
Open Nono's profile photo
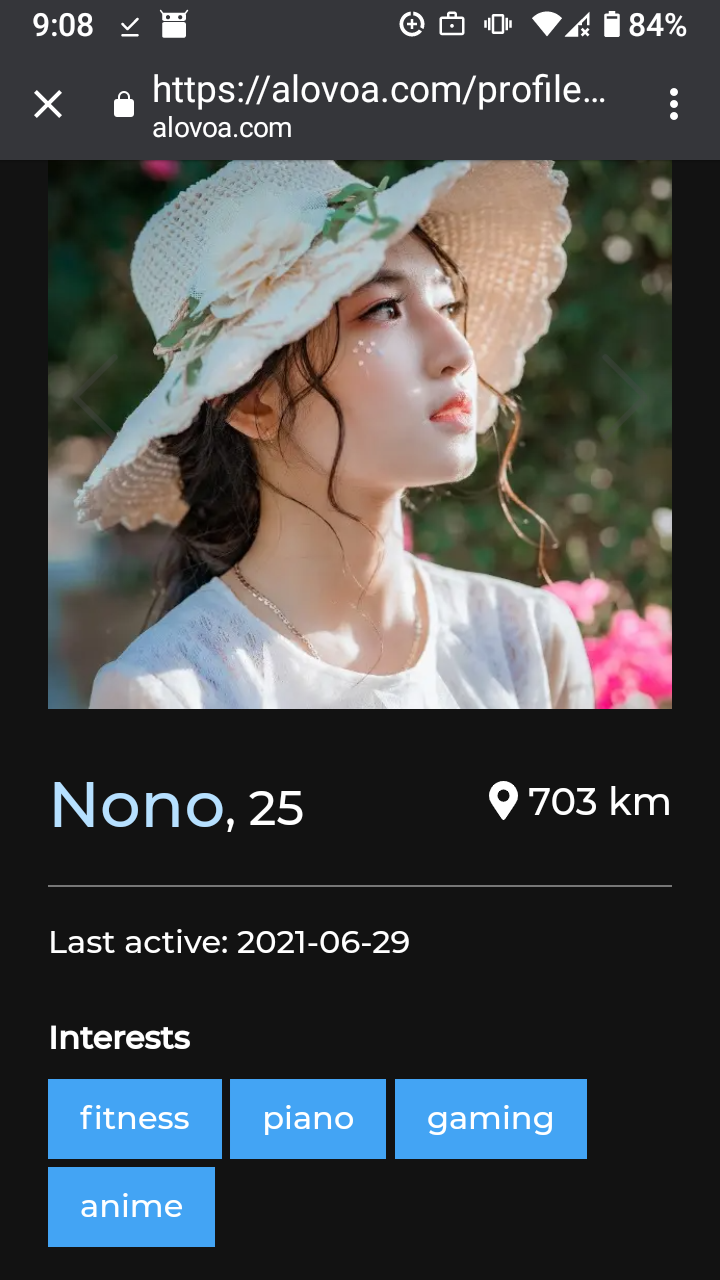[x=360, y=435]
